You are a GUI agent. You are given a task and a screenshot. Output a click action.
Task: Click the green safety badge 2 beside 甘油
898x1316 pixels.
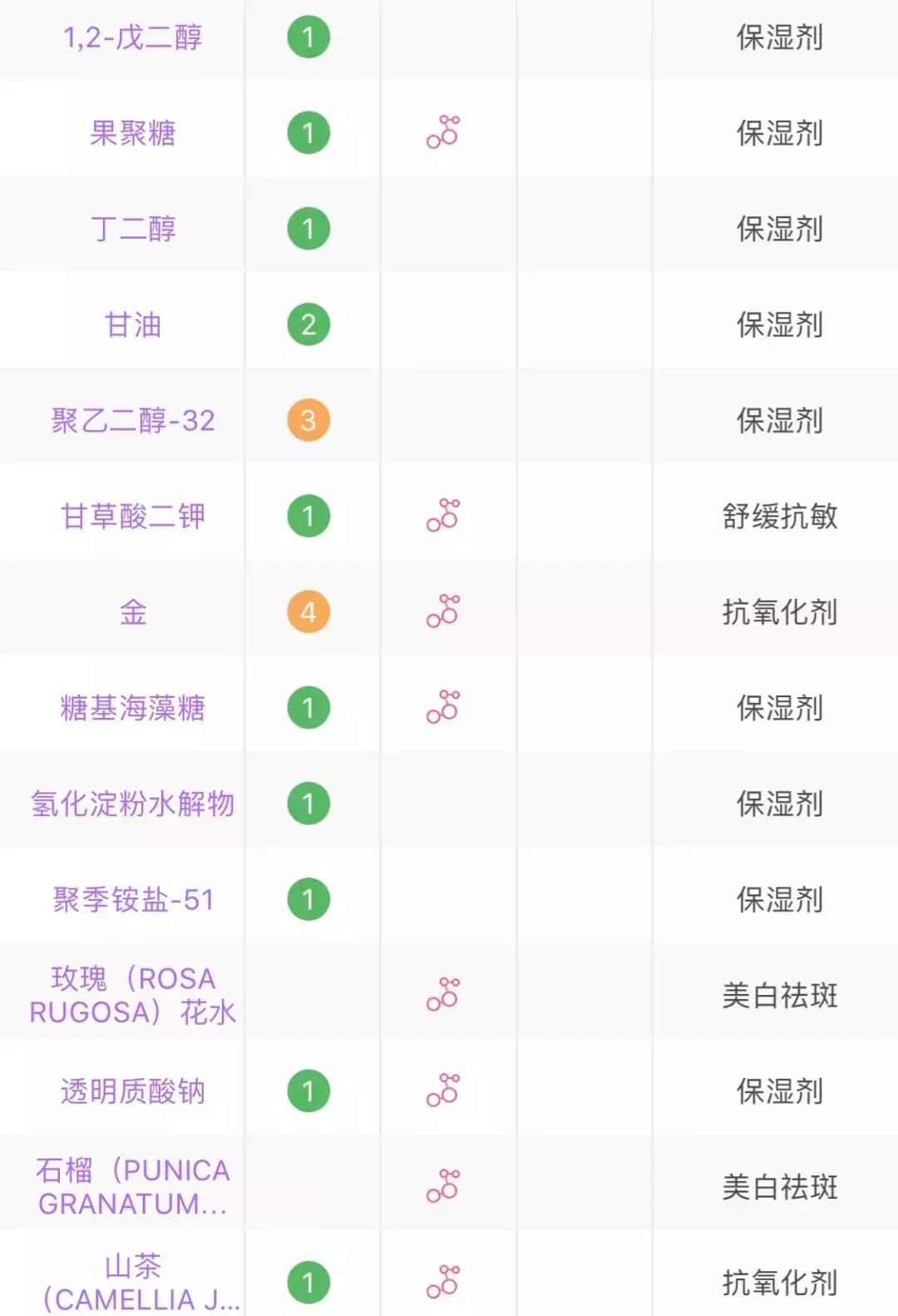point(308,324)
